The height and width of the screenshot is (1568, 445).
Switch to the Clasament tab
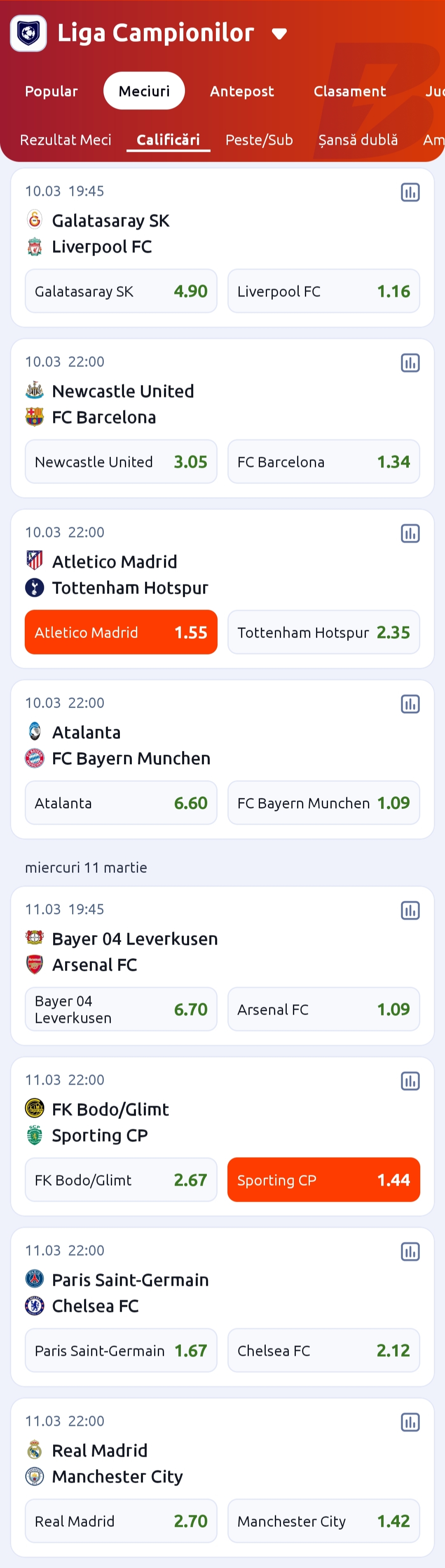[349, 91]
